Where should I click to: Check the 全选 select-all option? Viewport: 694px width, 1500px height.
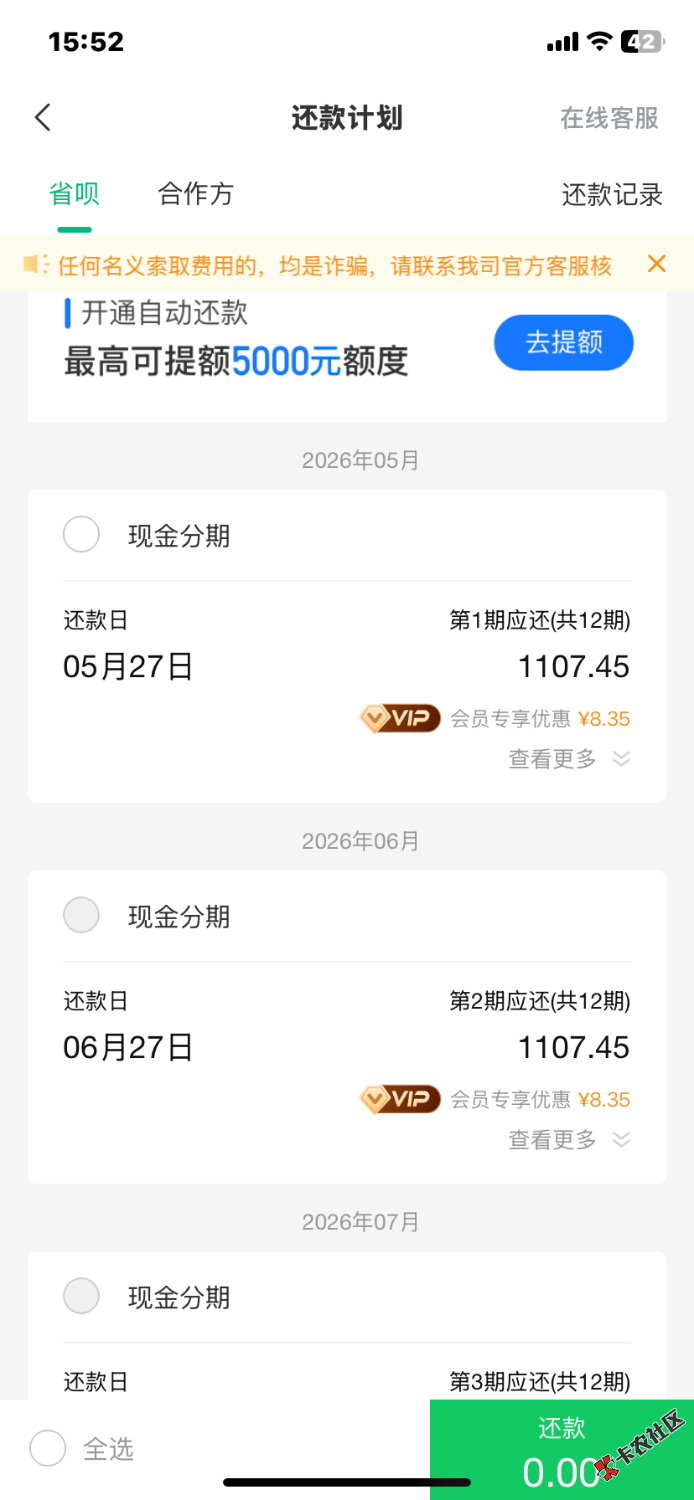[x=48, y=1448]
